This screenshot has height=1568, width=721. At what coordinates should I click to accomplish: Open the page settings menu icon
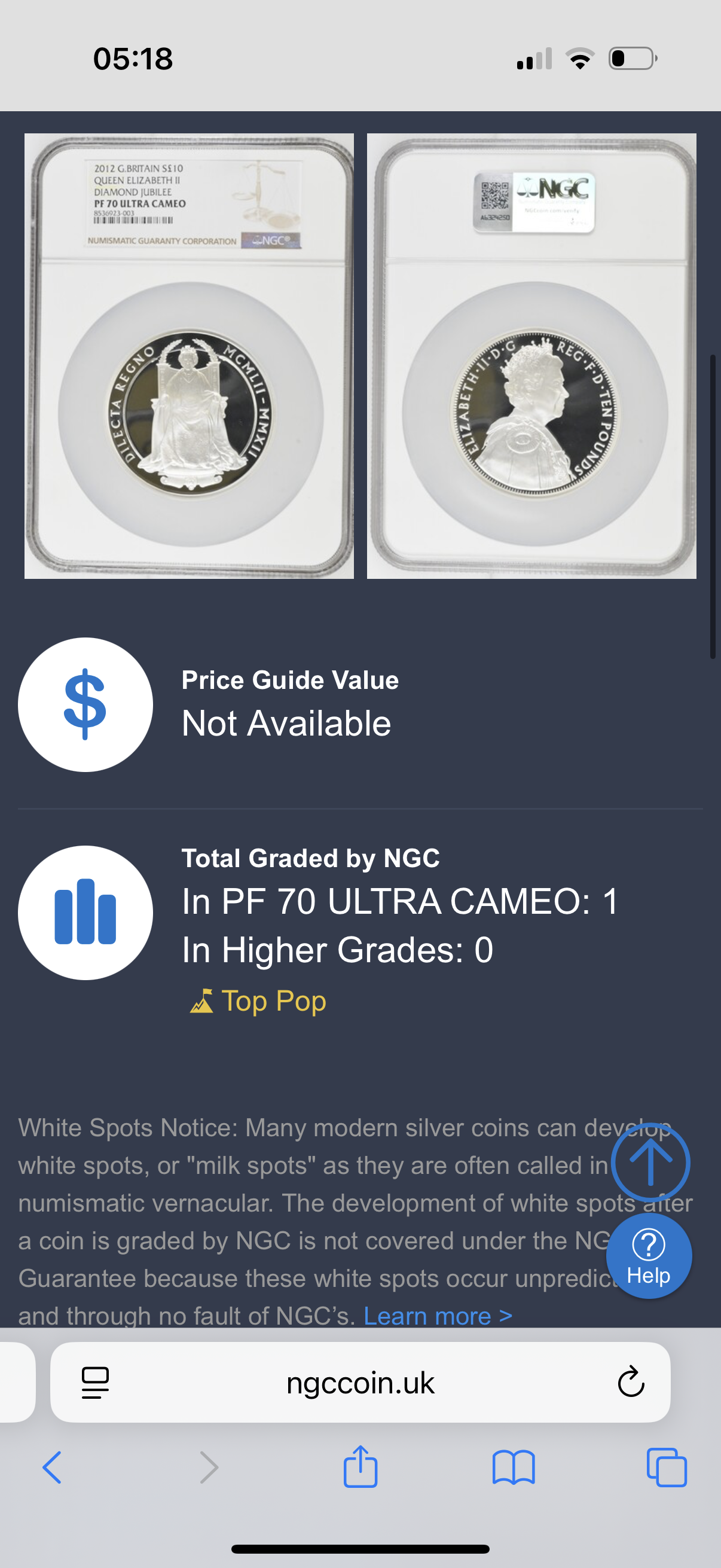click(x=95, y=1383)
